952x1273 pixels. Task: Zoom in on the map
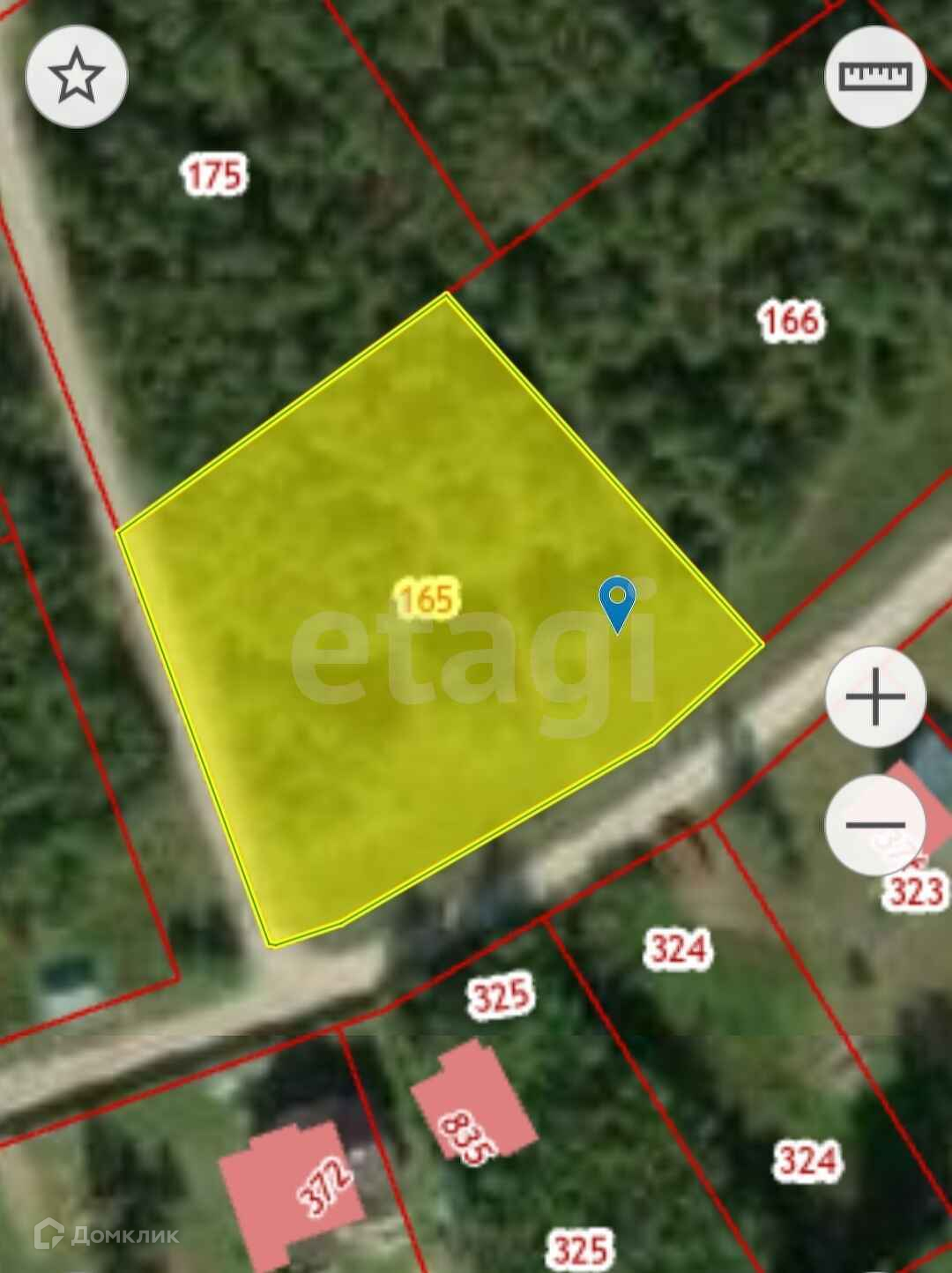pyautogui.click(x=874, y=696)
